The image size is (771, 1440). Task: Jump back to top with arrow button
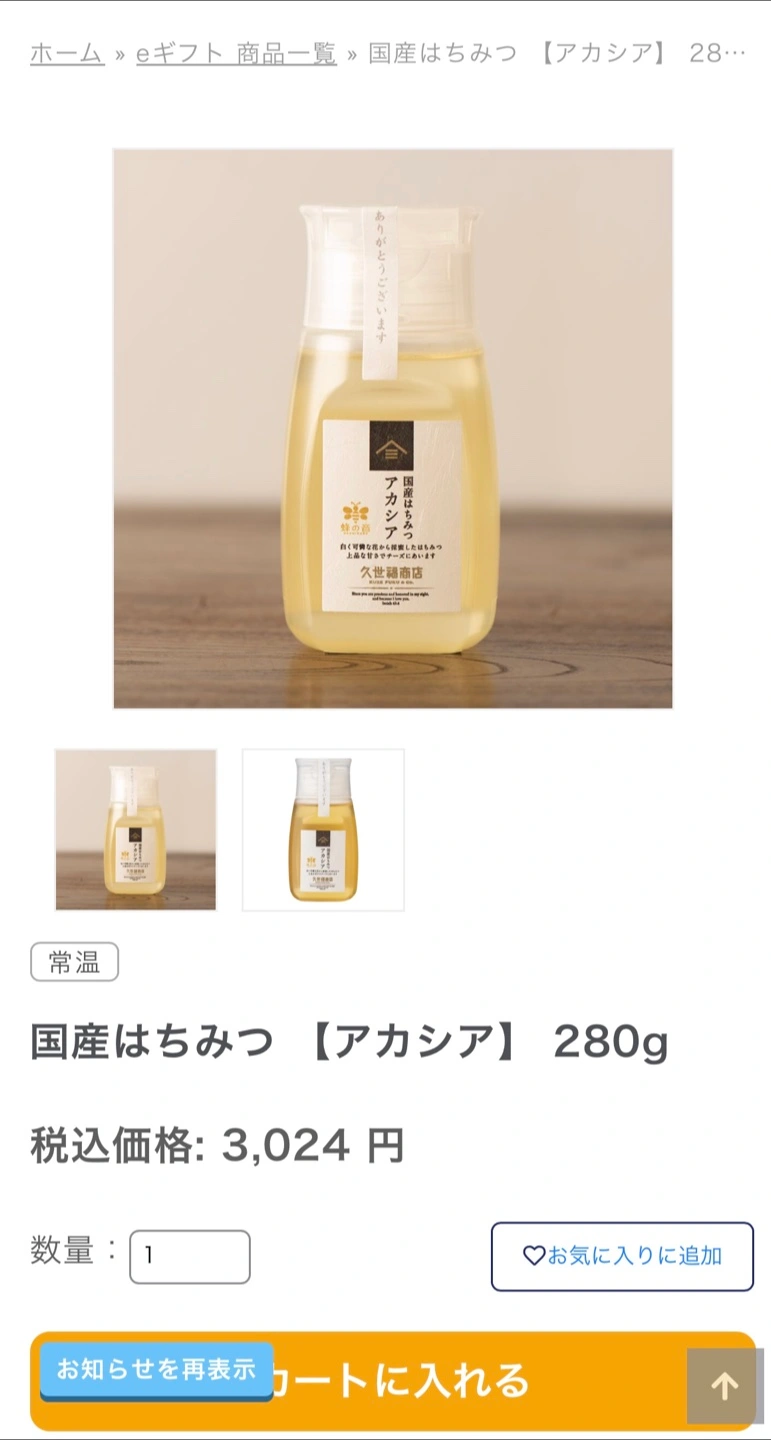coord(724,1385)
